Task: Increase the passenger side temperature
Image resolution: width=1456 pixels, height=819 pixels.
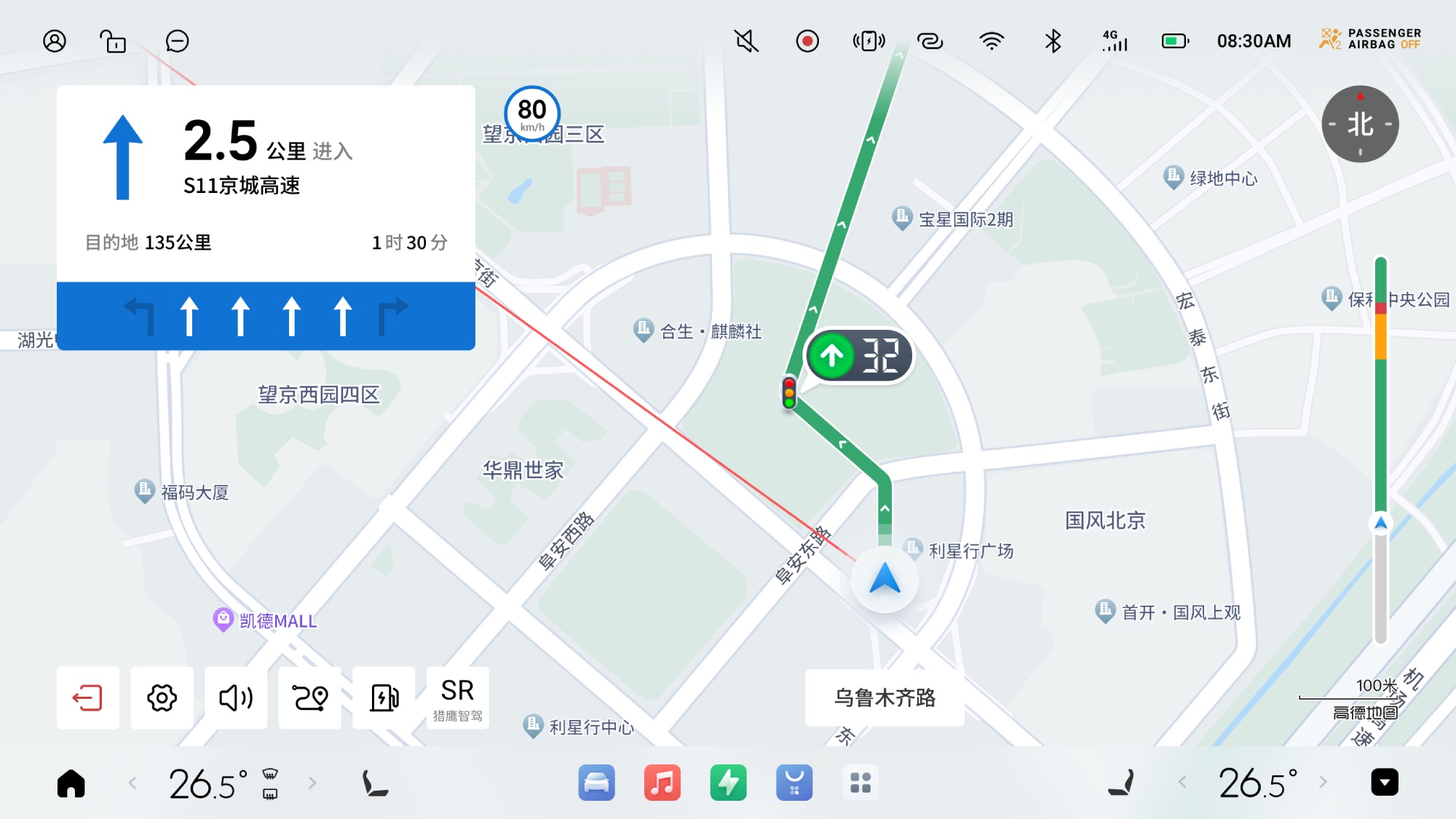Action: coord(1323,783)
